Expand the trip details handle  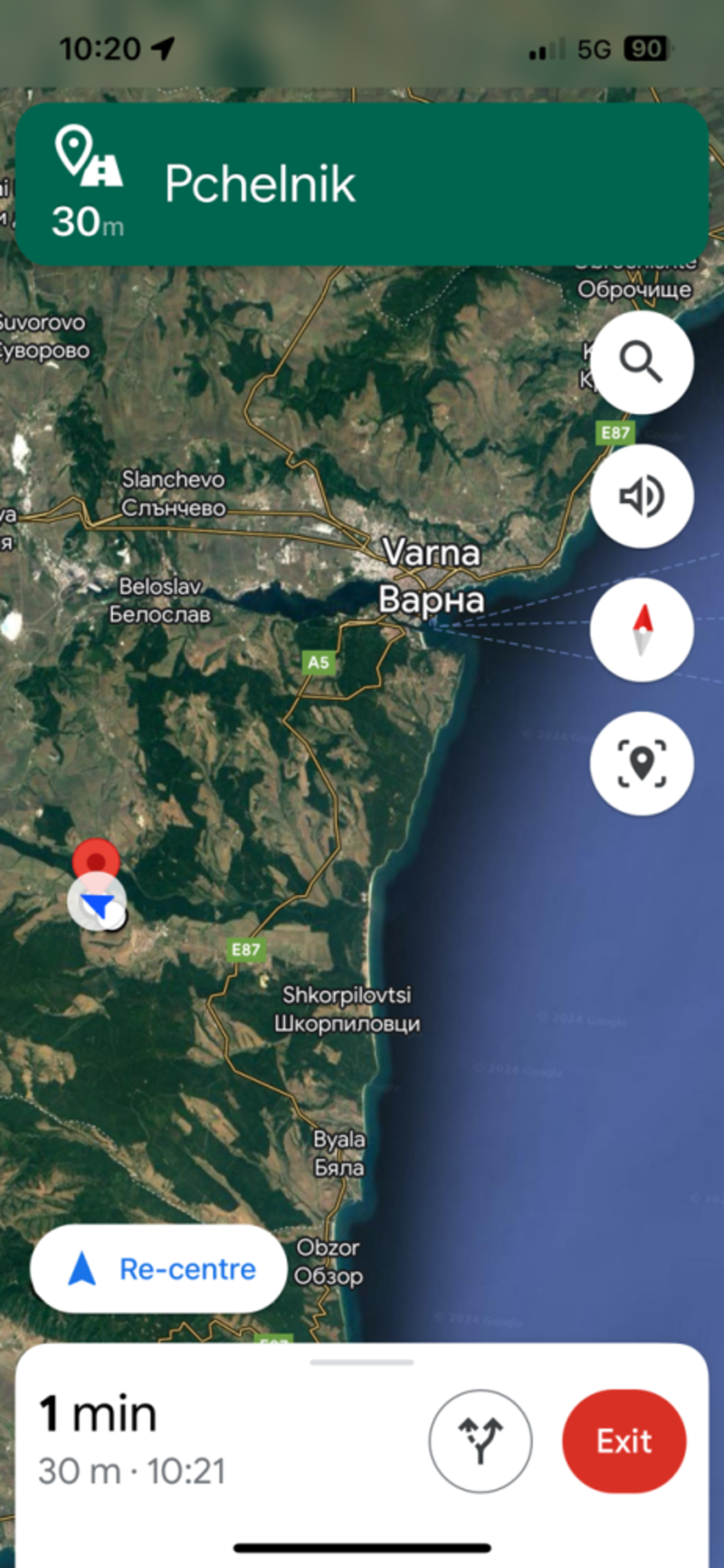pyautogui.click(x=362, y=1362)
